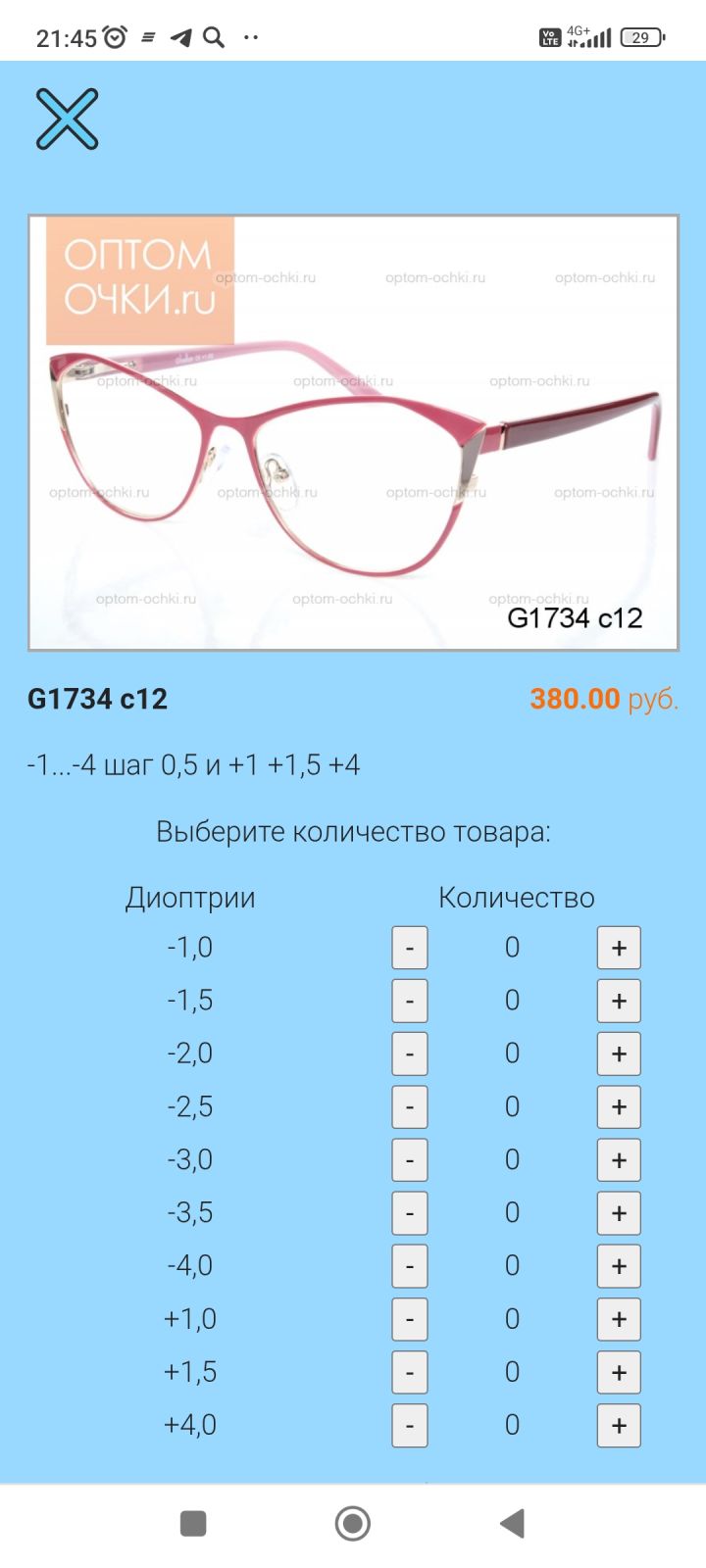The width and height of the screenshot is (706, 1568).
Task: Add one pair of -2,5 diopter
Action: pyautogui.click(x=619, y=1106)
